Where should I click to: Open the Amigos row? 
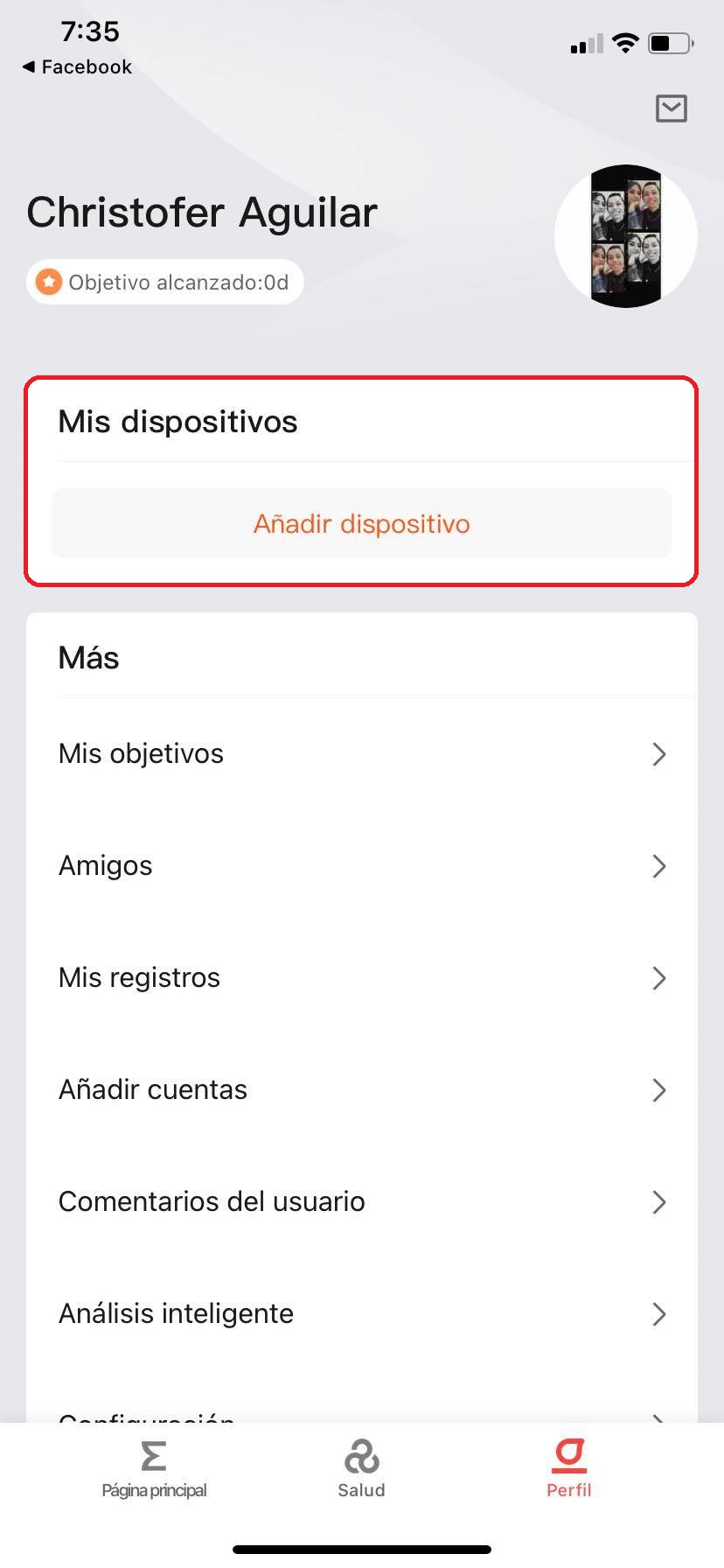point(361,865)
